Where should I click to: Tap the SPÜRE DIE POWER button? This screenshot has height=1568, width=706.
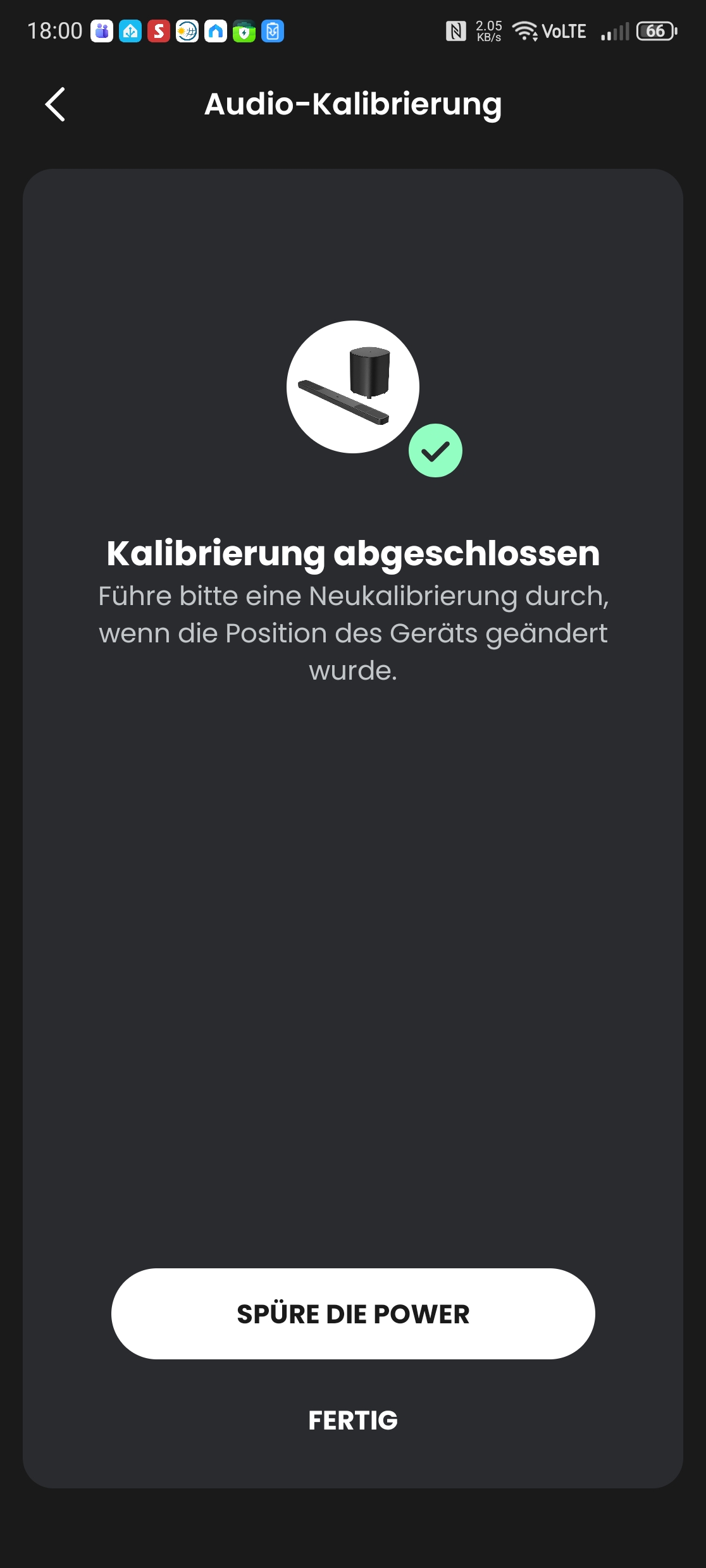point(353,1314)
